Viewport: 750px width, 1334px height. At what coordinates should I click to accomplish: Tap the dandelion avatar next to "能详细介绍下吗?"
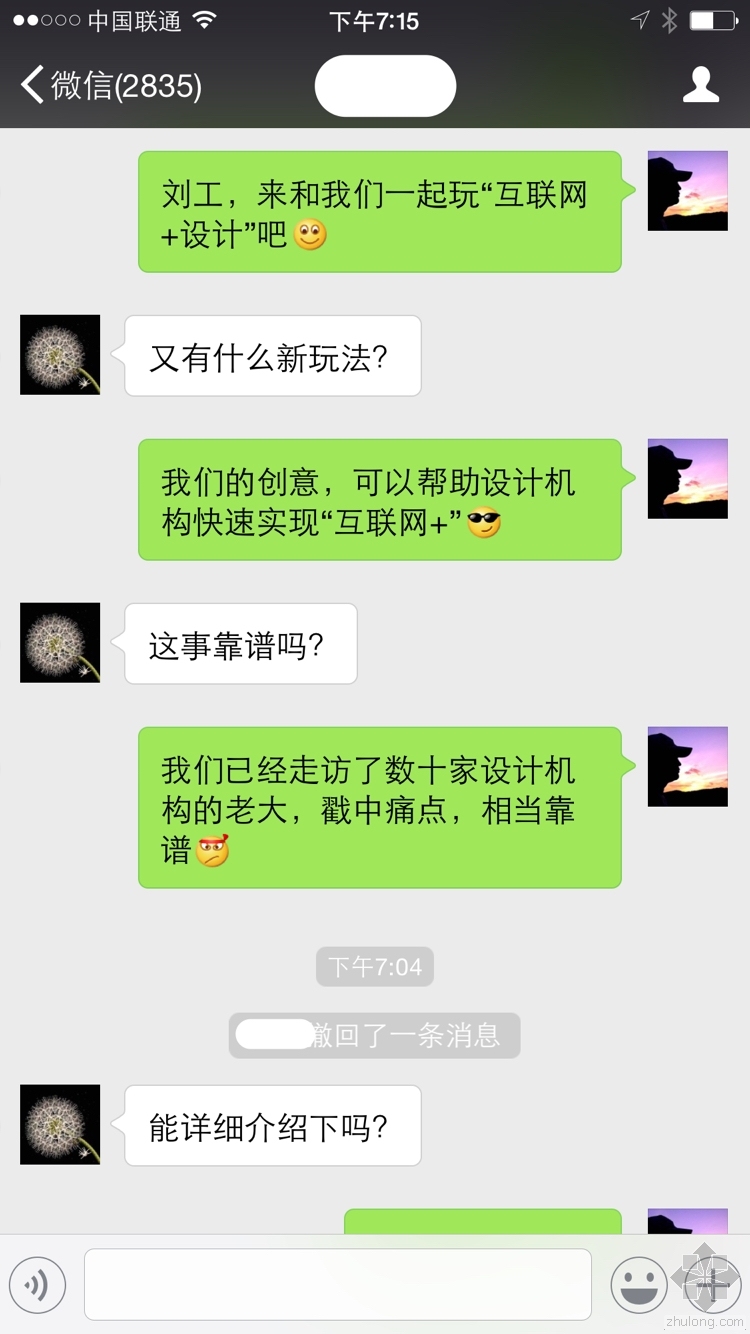(60, 1125)
